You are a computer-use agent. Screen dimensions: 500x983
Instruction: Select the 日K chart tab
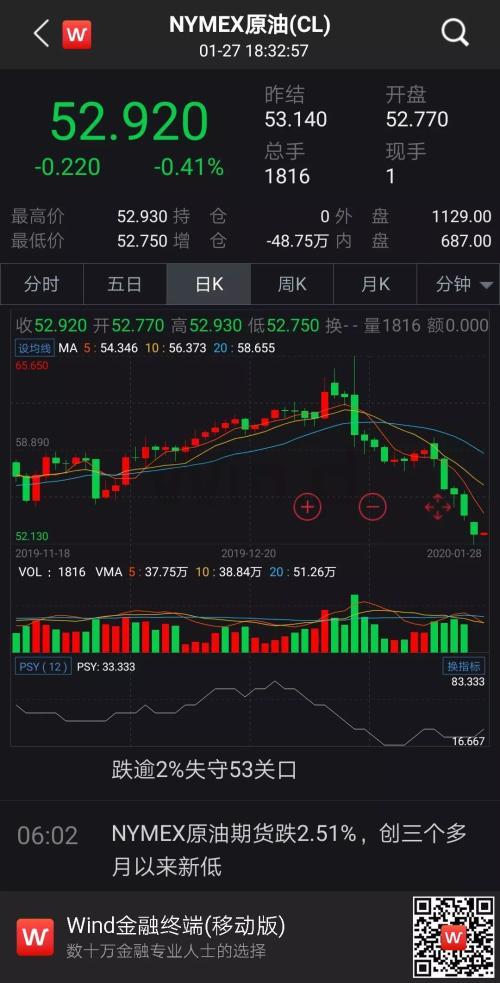(209, 284)
